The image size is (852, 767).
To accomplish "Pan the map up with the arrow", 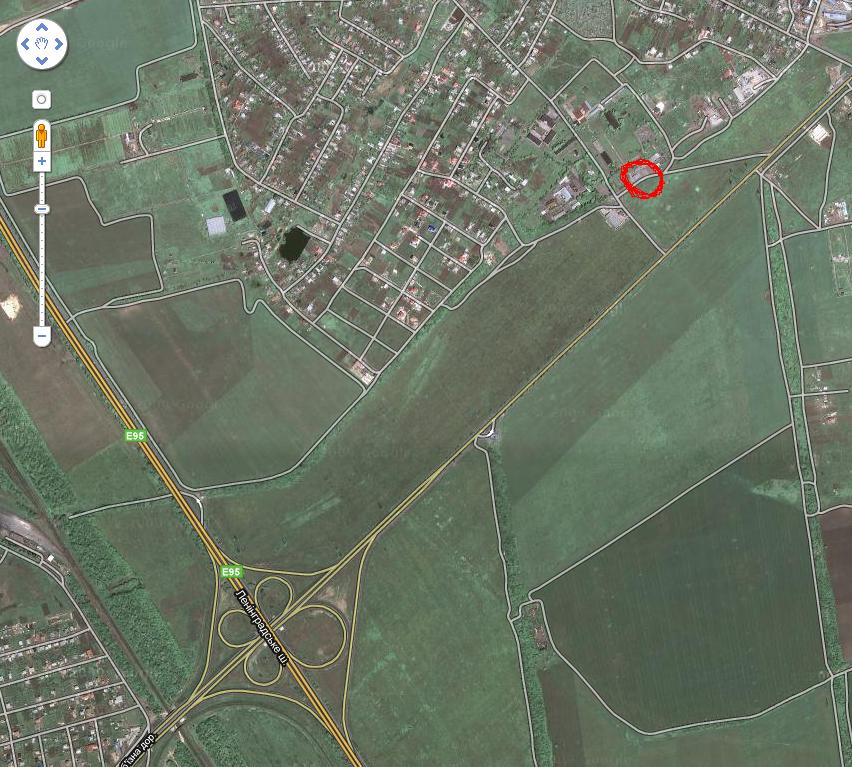I will [42, 27].
